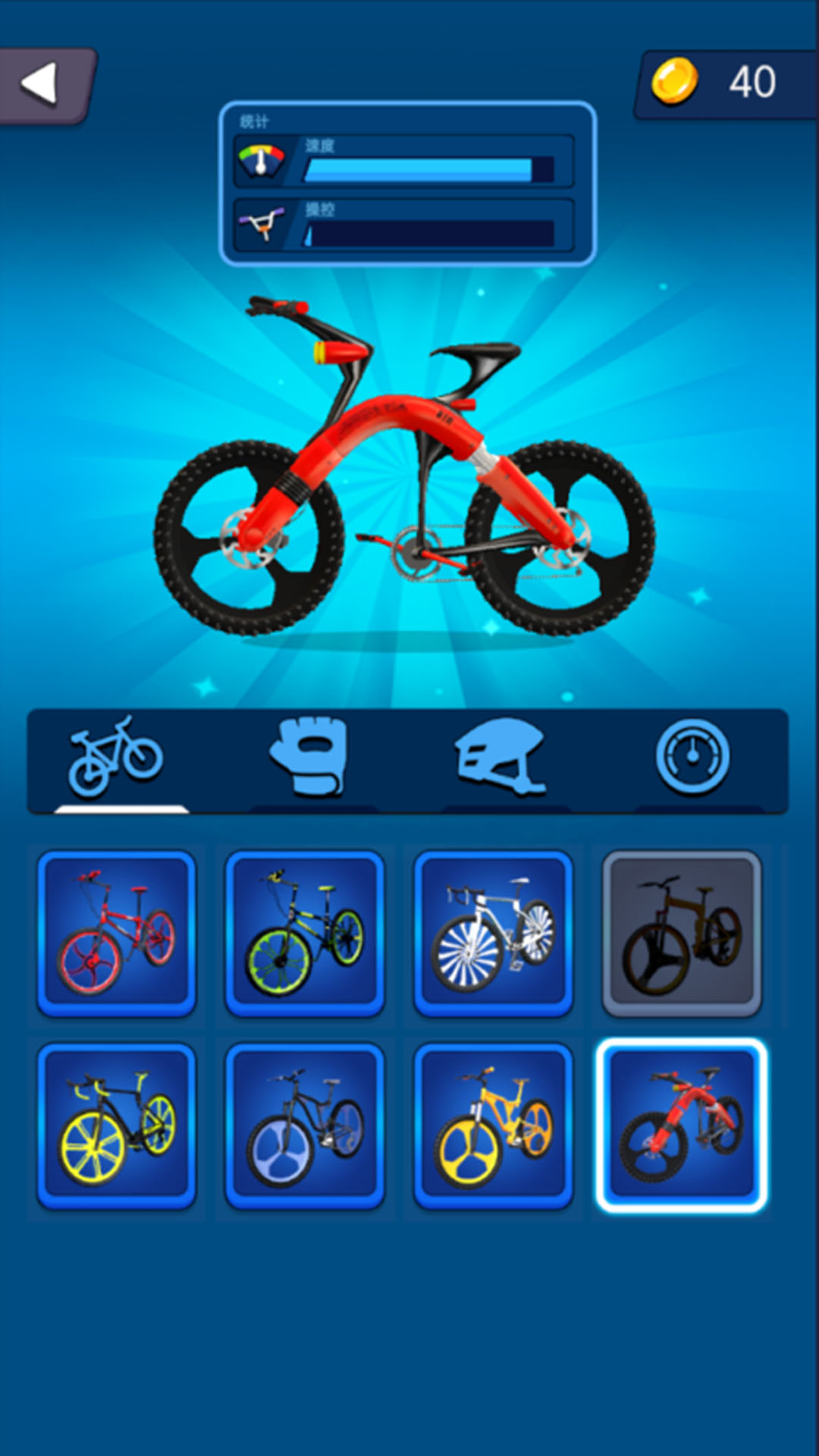
Task: Select the black bike with blue wheel
Action: click(x=305, y=1126)
